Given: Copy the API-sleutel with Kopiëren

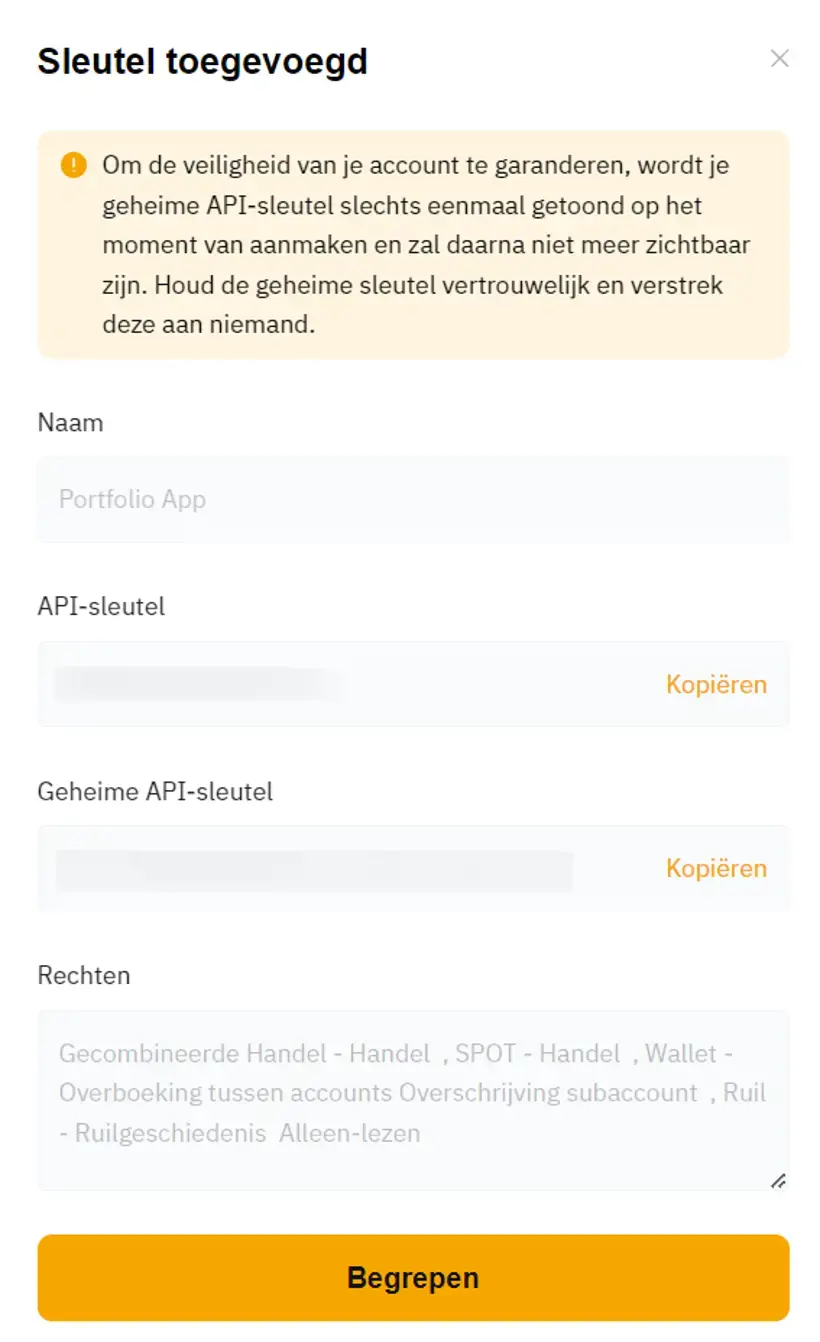Looking at the screenshot, I should point(716,684).
